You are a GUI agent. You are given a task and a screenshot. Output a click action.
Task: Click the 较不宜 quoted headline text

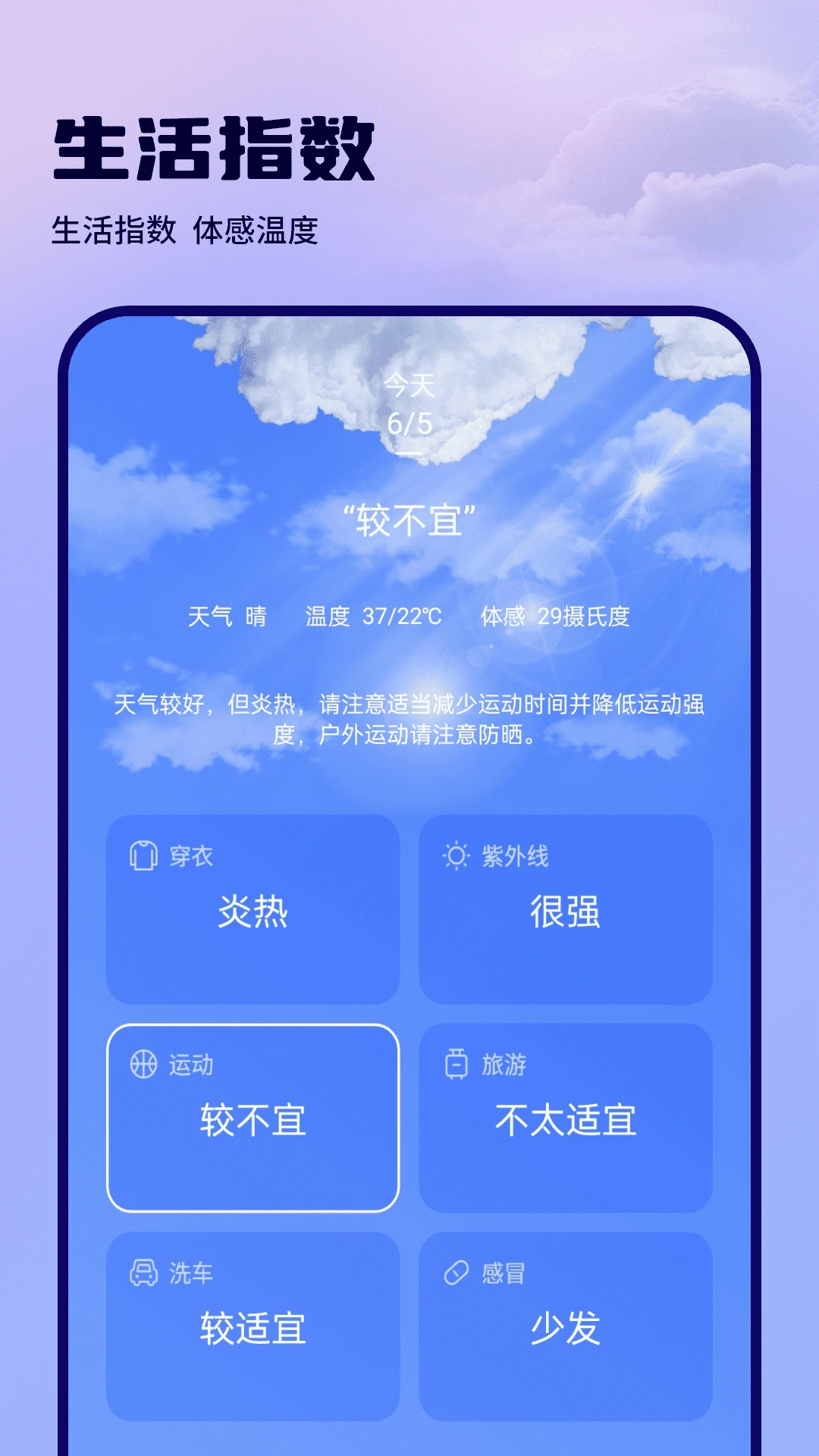pyautogui.click(x=409, y=519)
